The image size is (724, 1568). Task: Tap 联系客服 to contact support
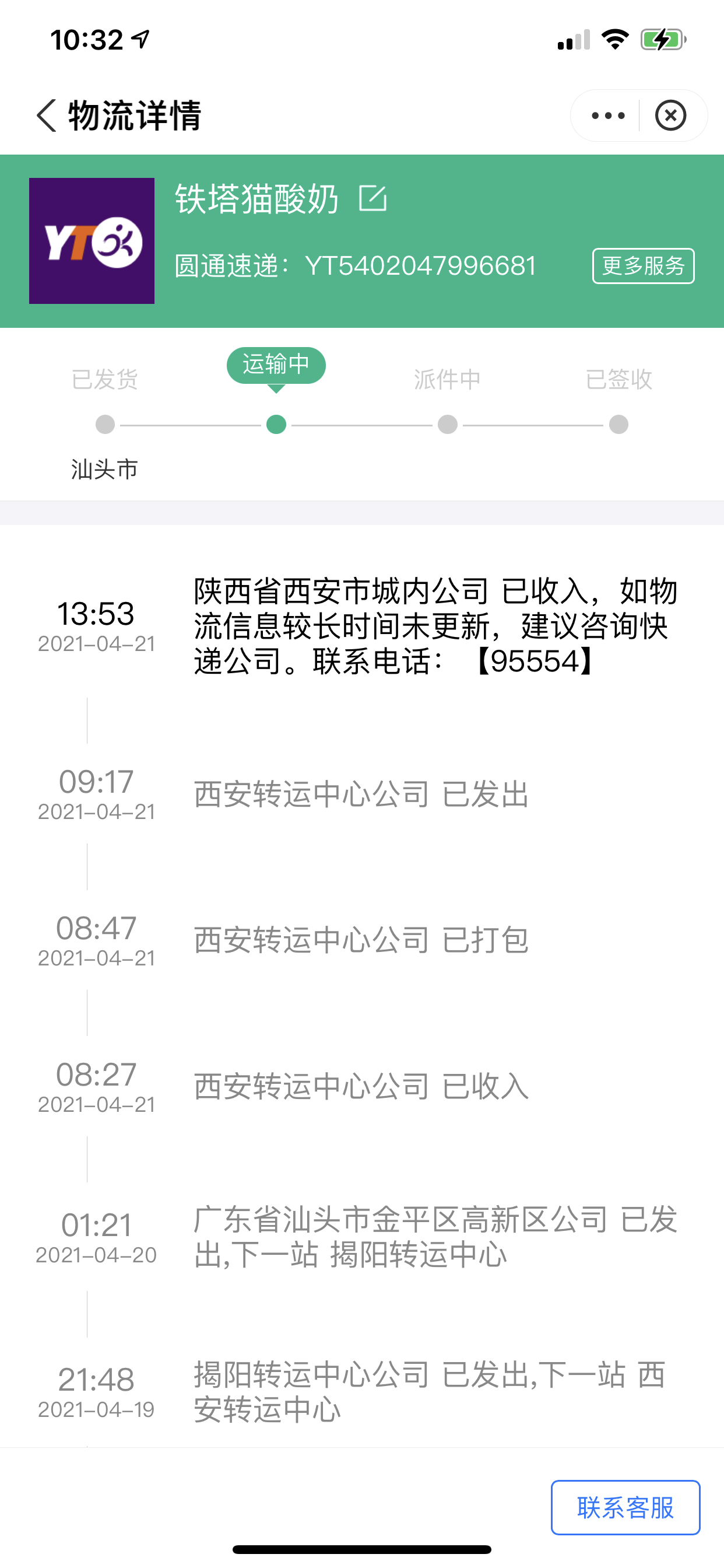pyautogui.click(x=625, y=1507)
